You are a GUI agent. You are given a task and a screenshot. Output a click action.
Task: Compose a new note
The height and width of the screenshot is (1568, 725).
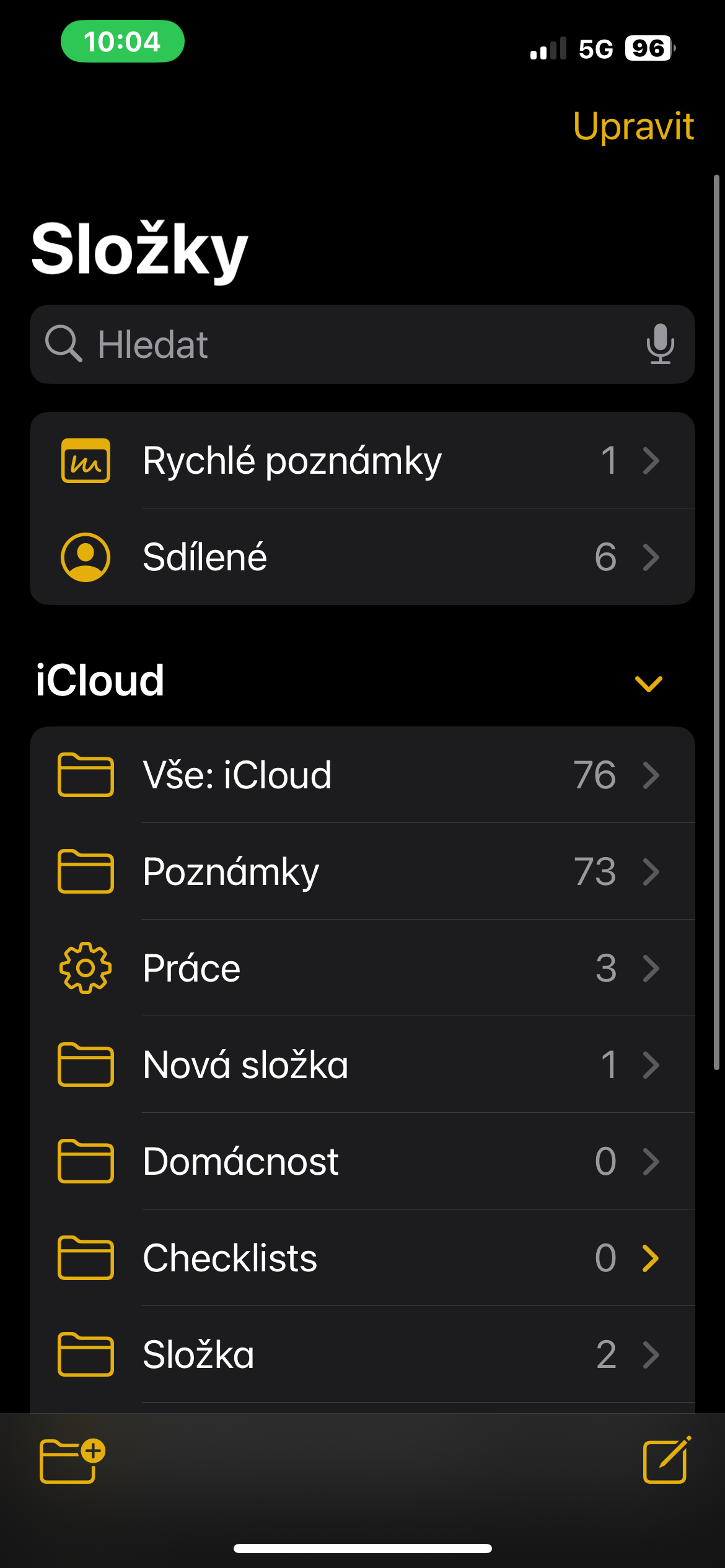click(x=666, y=1460)
